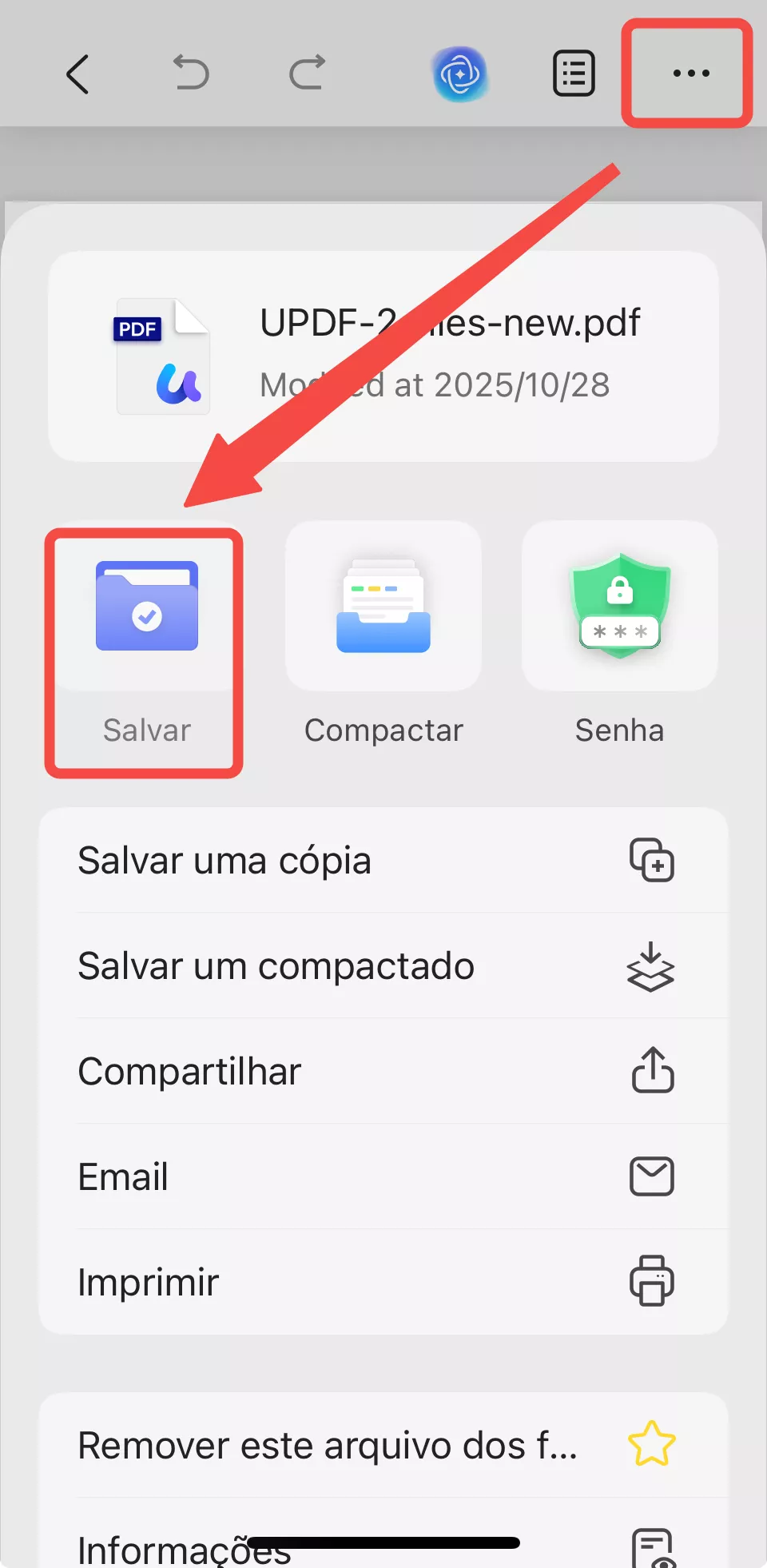
Task: Tap the redo arrow
Action: [x=307, y=73]
